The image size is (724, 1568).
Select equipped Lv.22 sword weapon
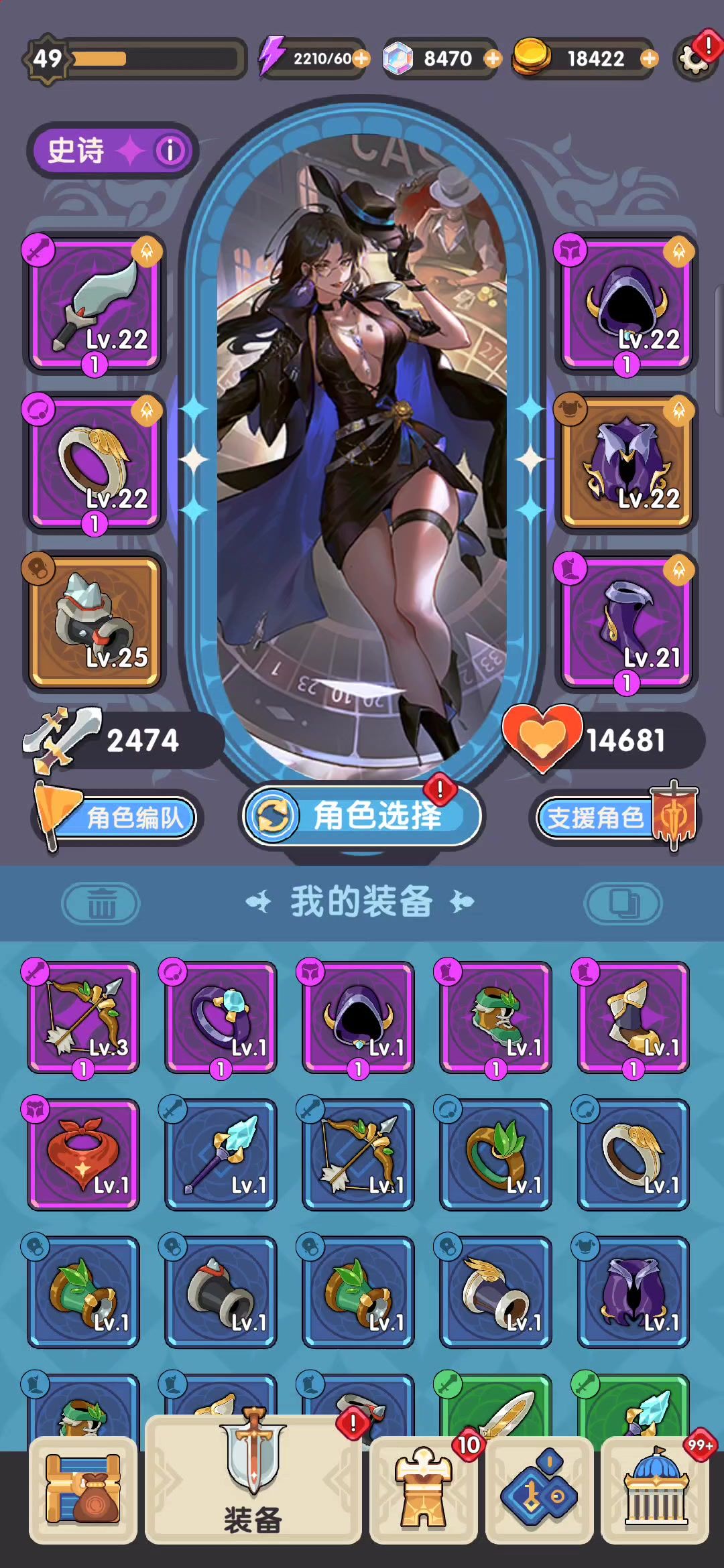point(95,304)
